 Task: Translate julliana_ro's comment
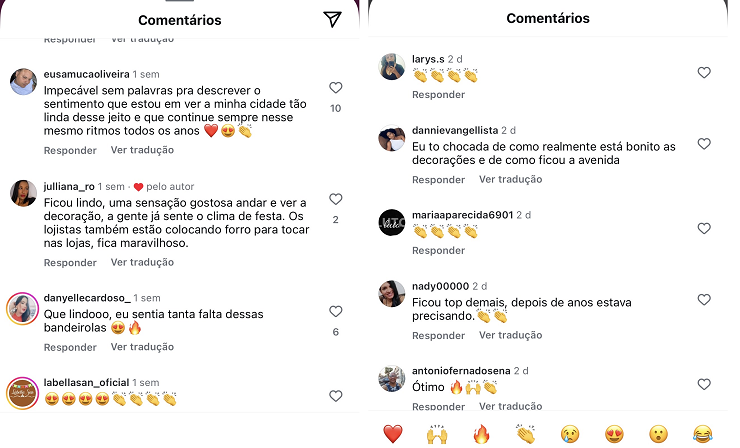[142, 262]
